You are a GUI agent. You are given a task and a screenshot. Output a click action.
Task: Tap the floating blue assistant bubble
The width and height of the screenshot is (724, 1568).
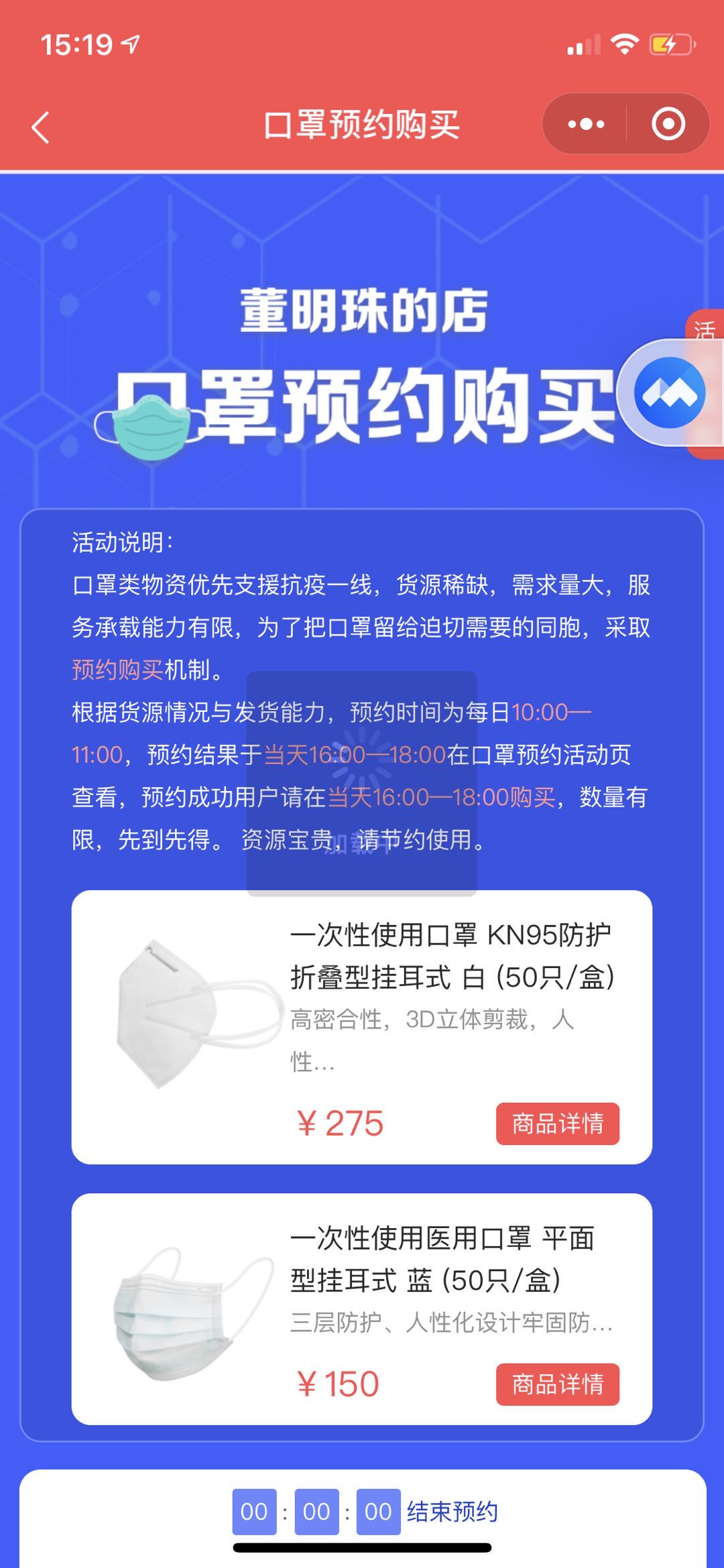pos(670,393)
